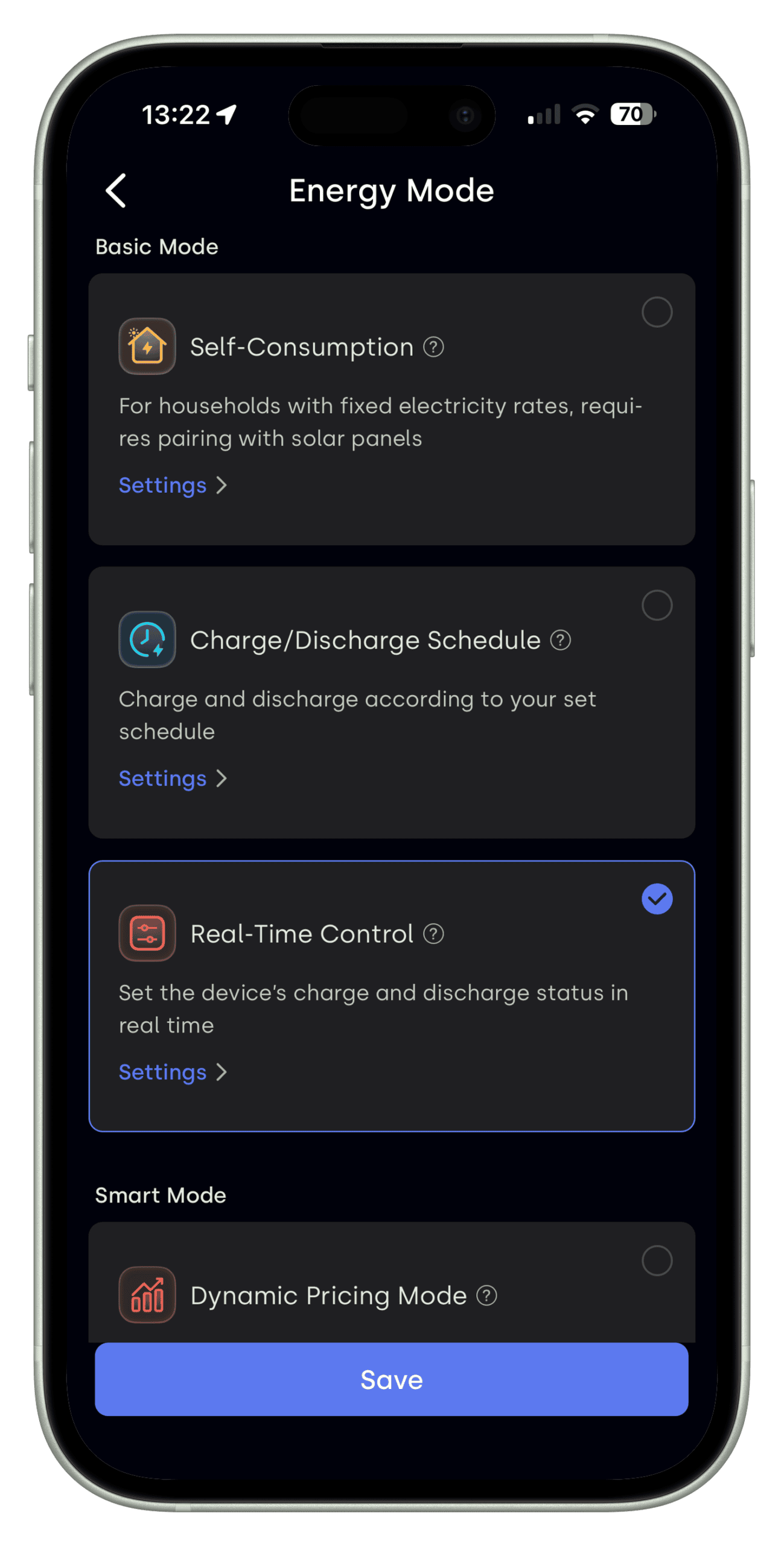The image size is (784, 1546).
Task: Open Settings under Self-Consumption
Action: (173, 485)
